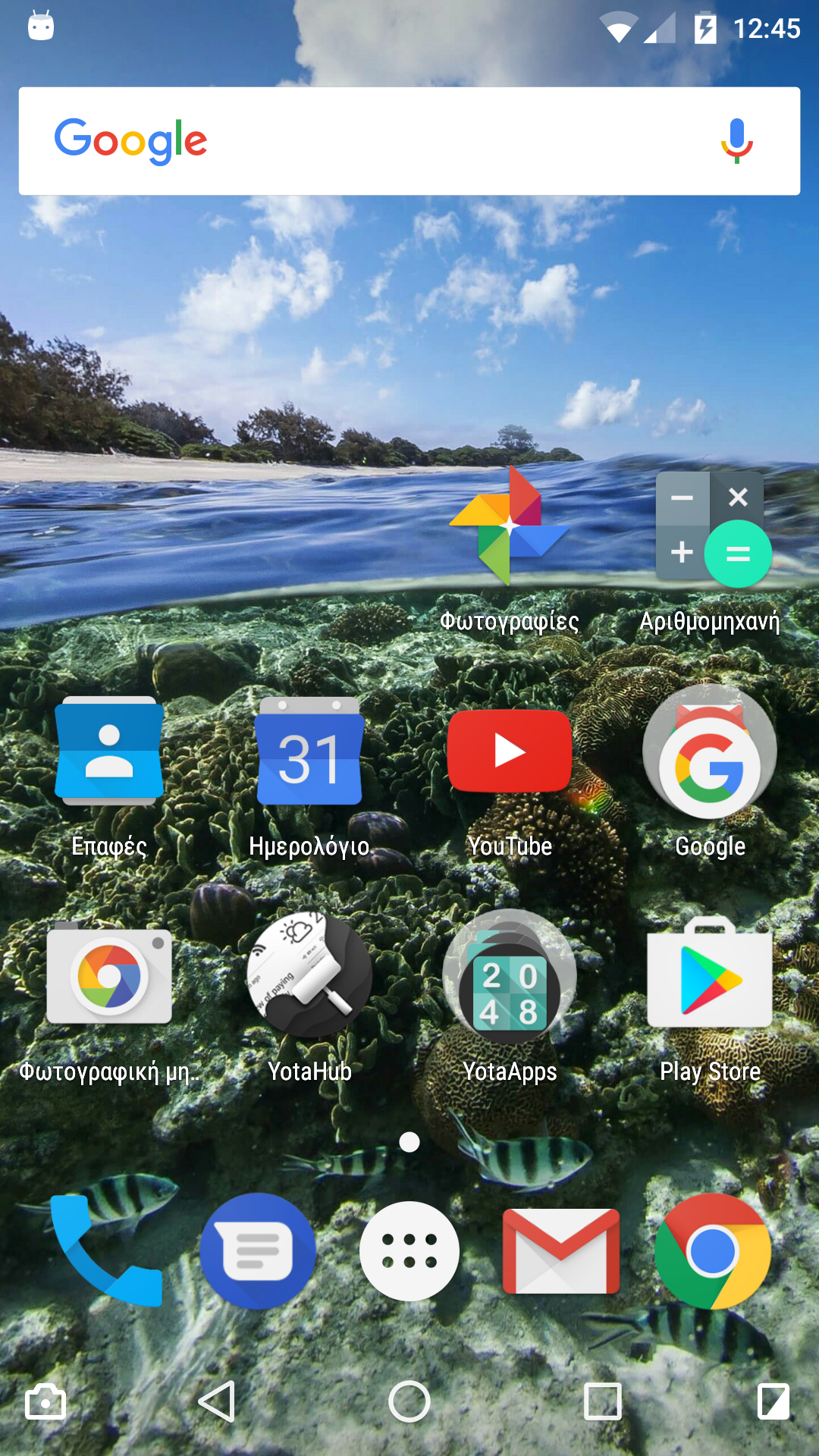Open the app drawer

[x=409, y=1251]
